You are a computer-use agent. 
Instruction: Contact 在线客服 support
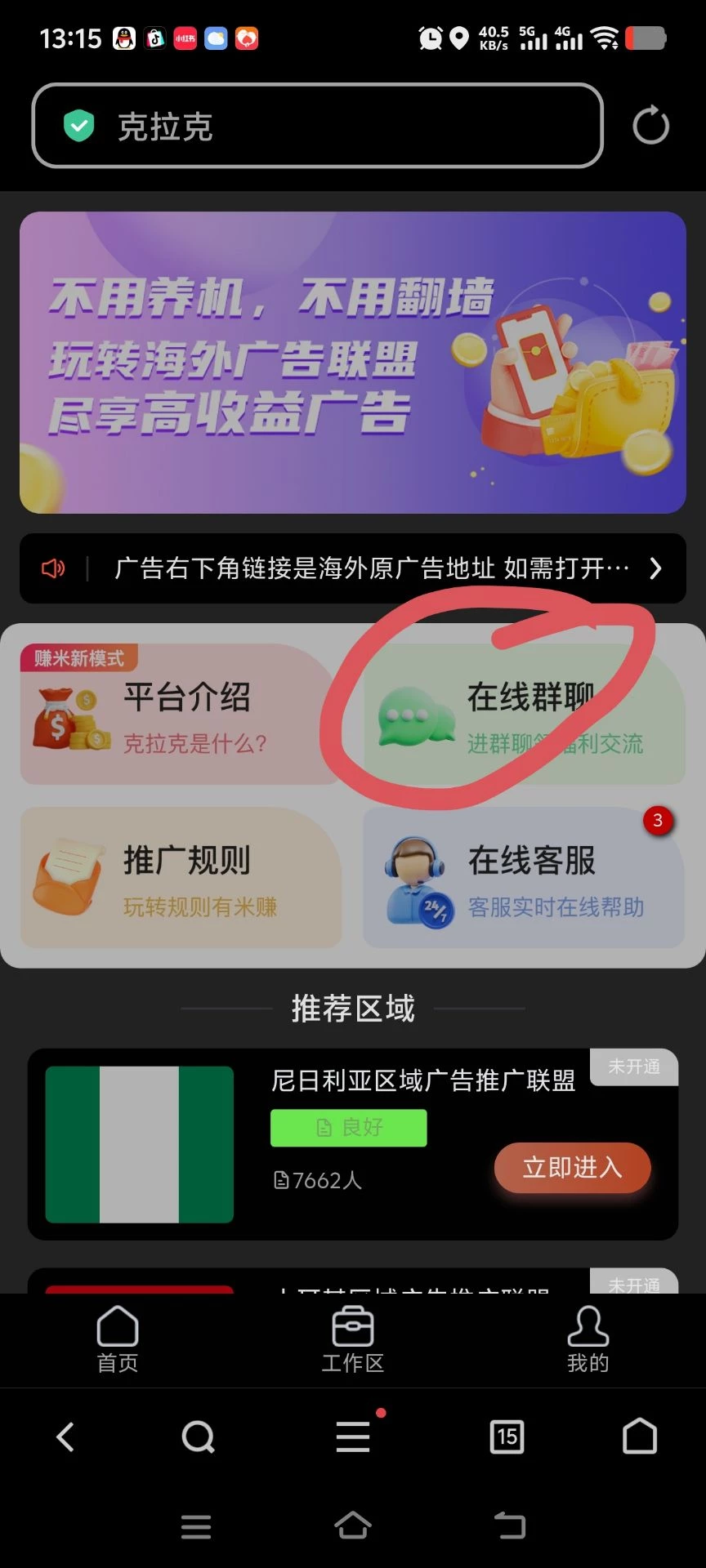[523, 878]
